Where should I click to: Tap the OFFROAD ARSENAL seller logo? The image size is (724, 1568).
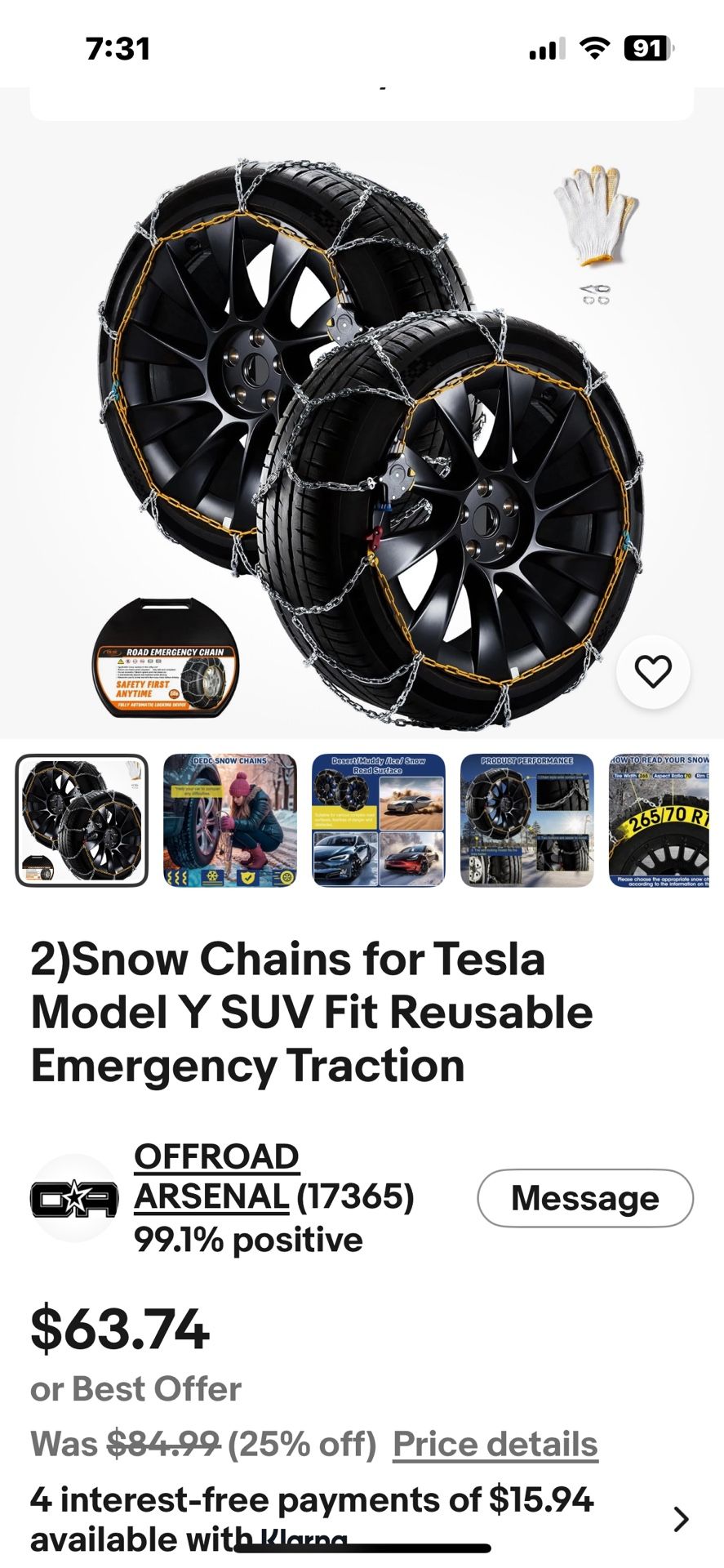click(74, 1198)
